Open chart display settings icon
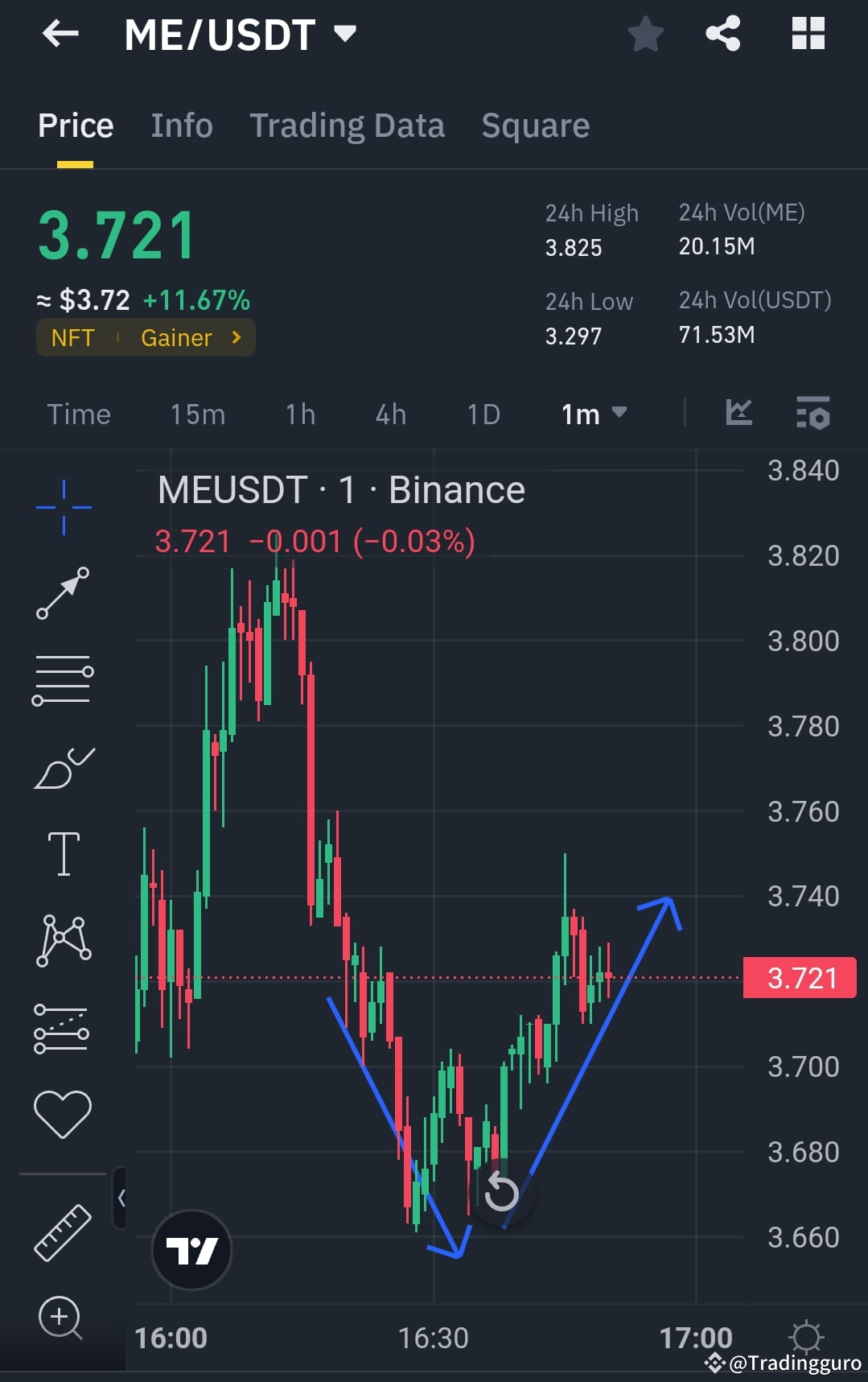This screenshot has width=868, height=1382. [x=813, y=413]
